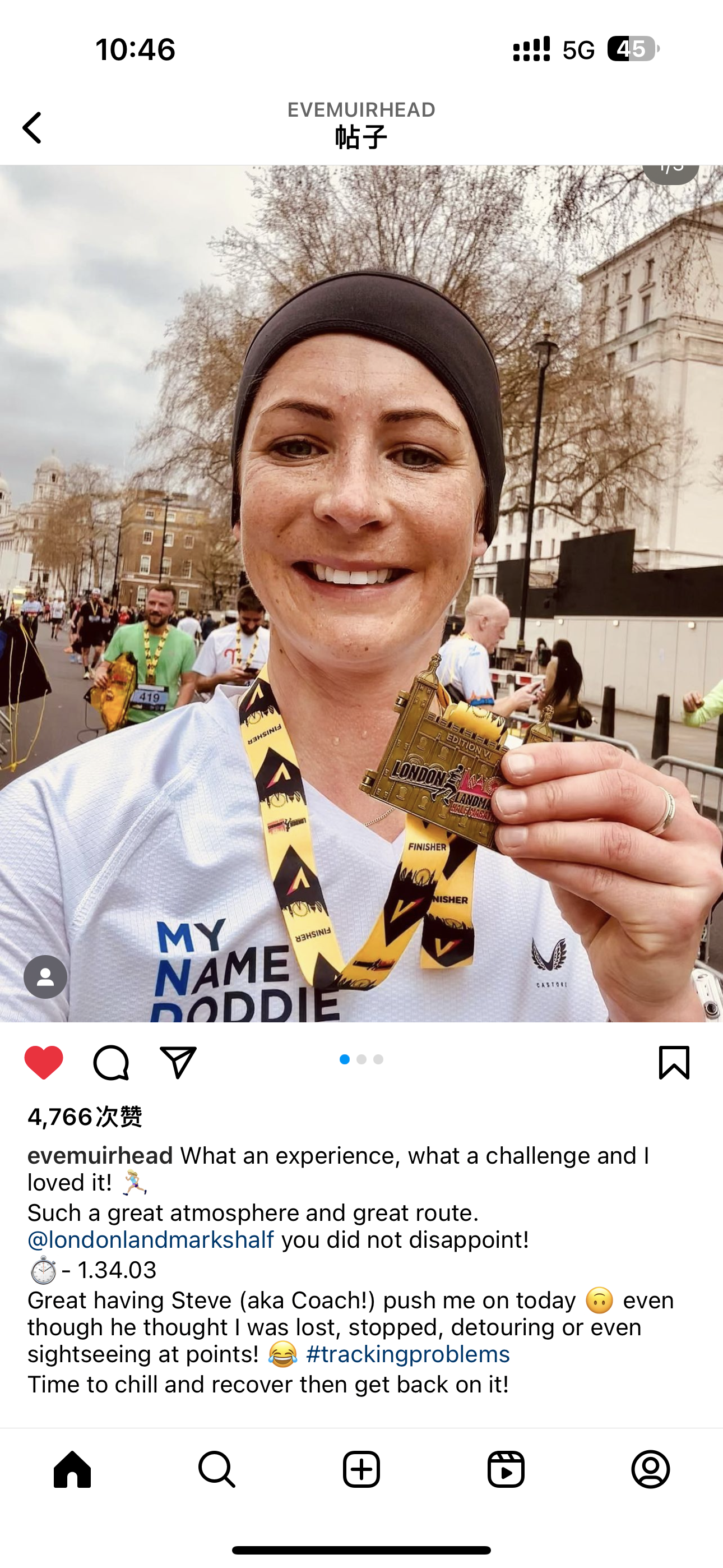
Task: Switch to the Profile tab
Action: (651, 1469)
